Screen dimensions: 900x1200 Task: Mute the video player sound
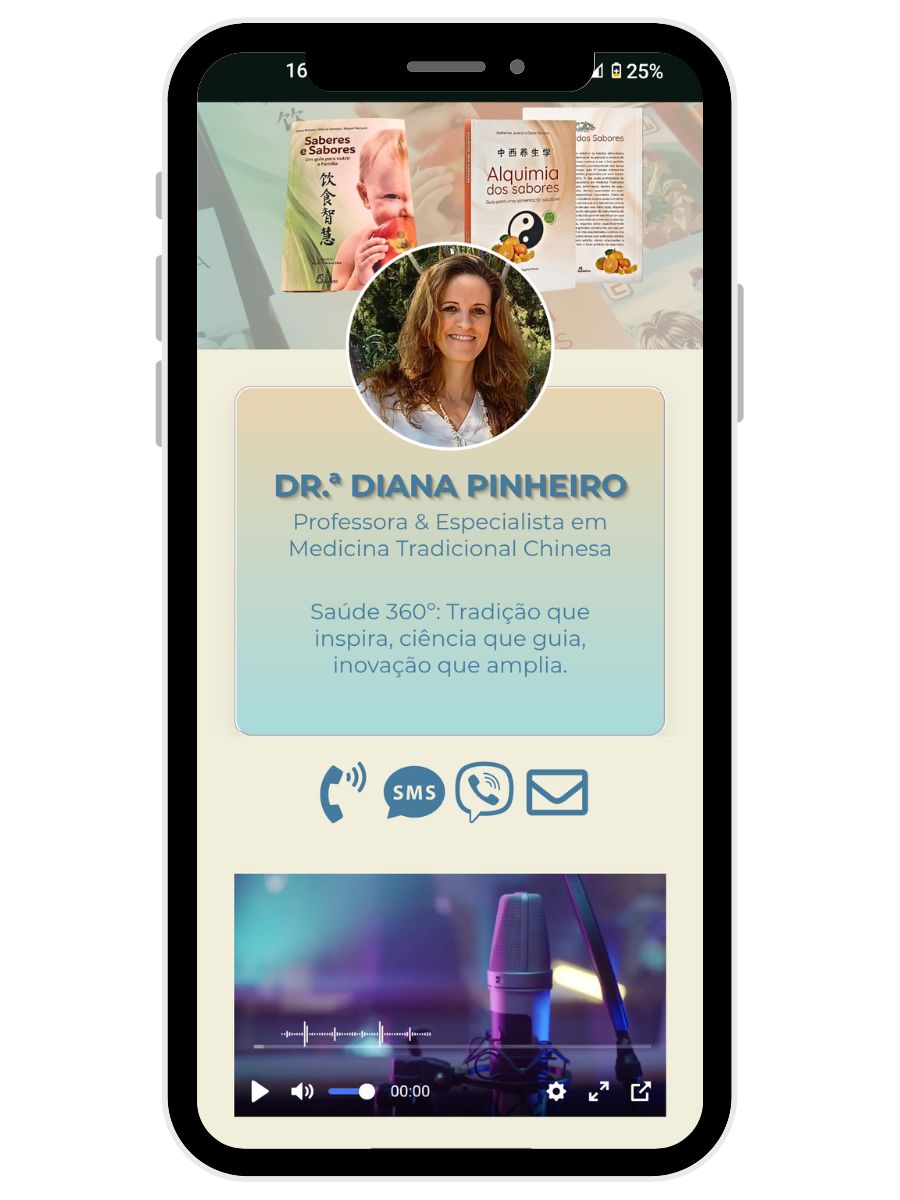coord(301,1091)
